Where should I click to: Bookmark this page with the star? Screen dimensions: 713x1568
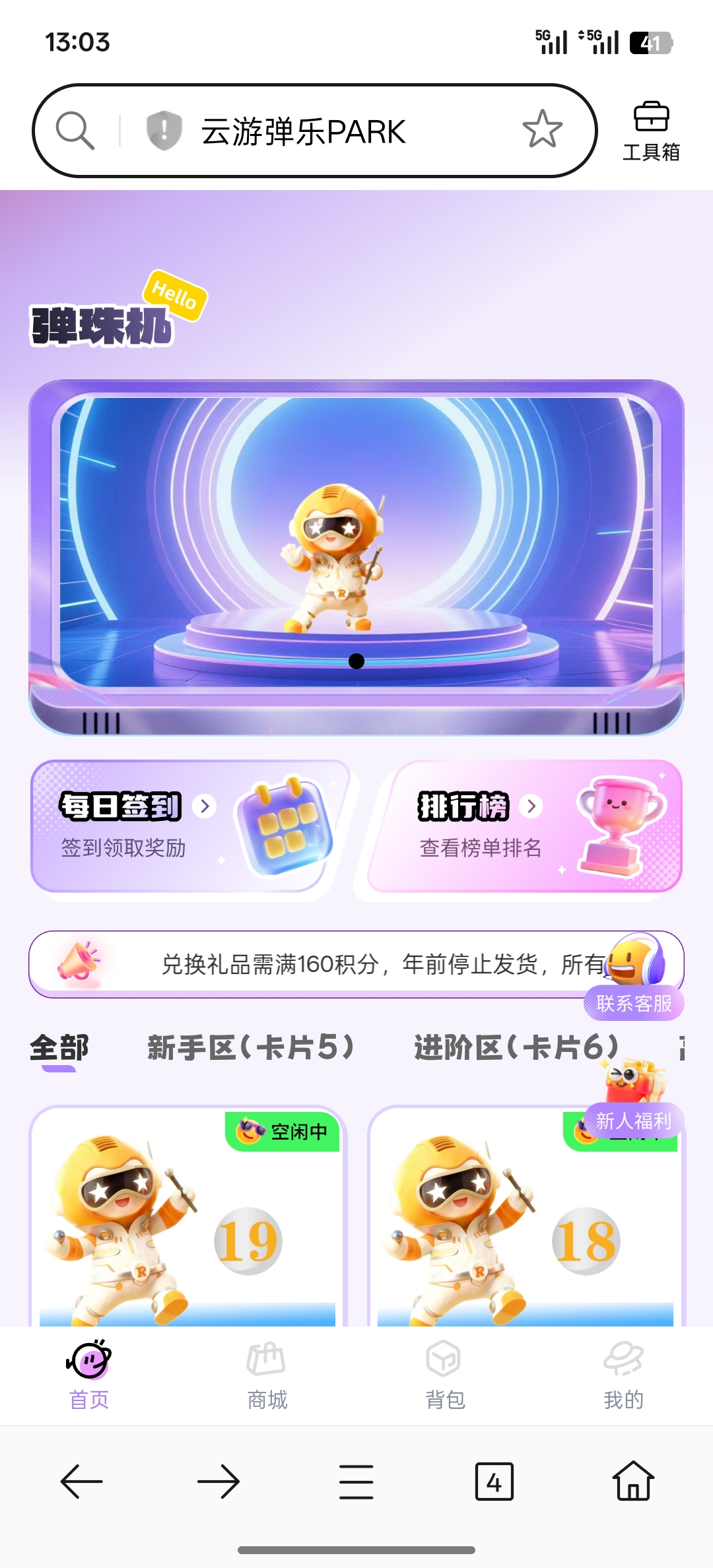[542, 129]
